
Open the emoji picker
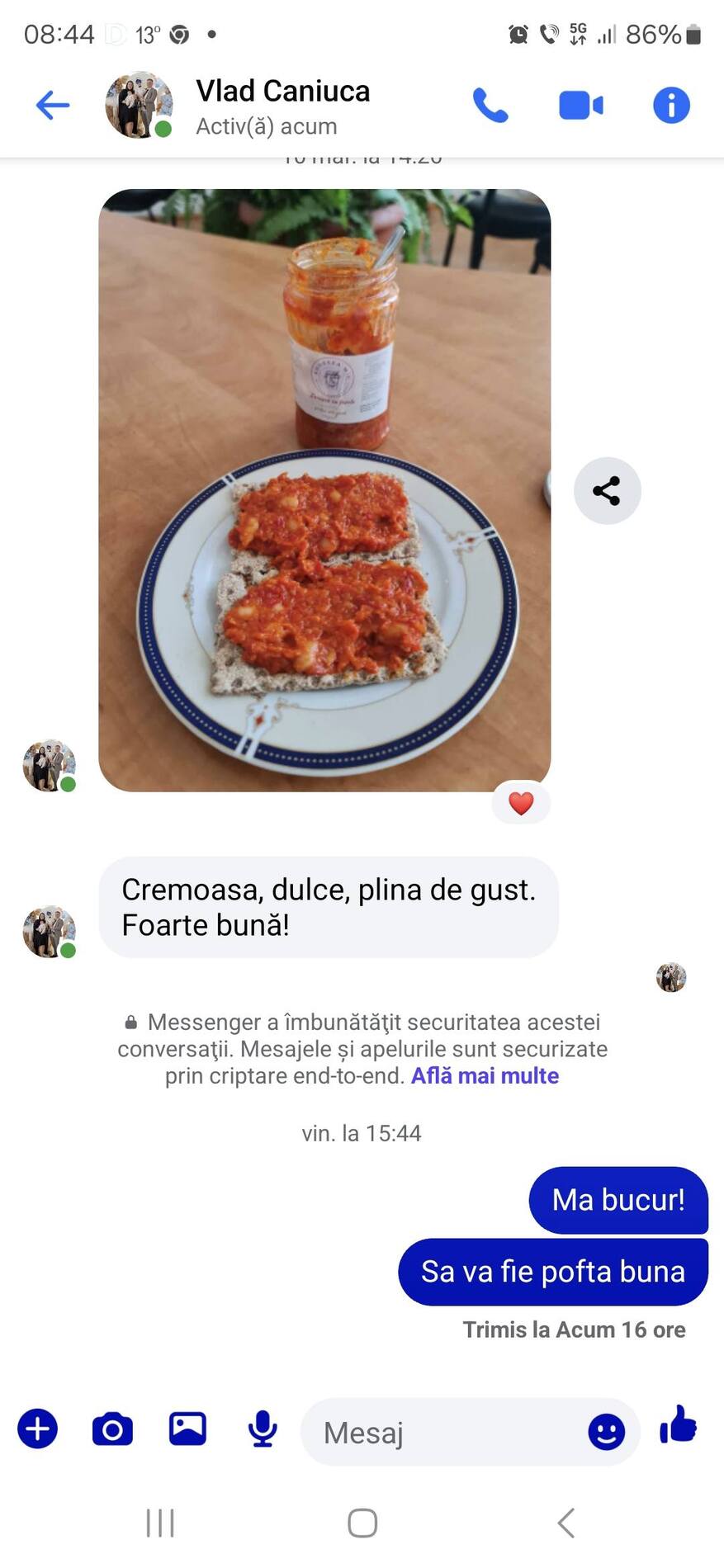pyautogui.click(x=606, y=1432)
